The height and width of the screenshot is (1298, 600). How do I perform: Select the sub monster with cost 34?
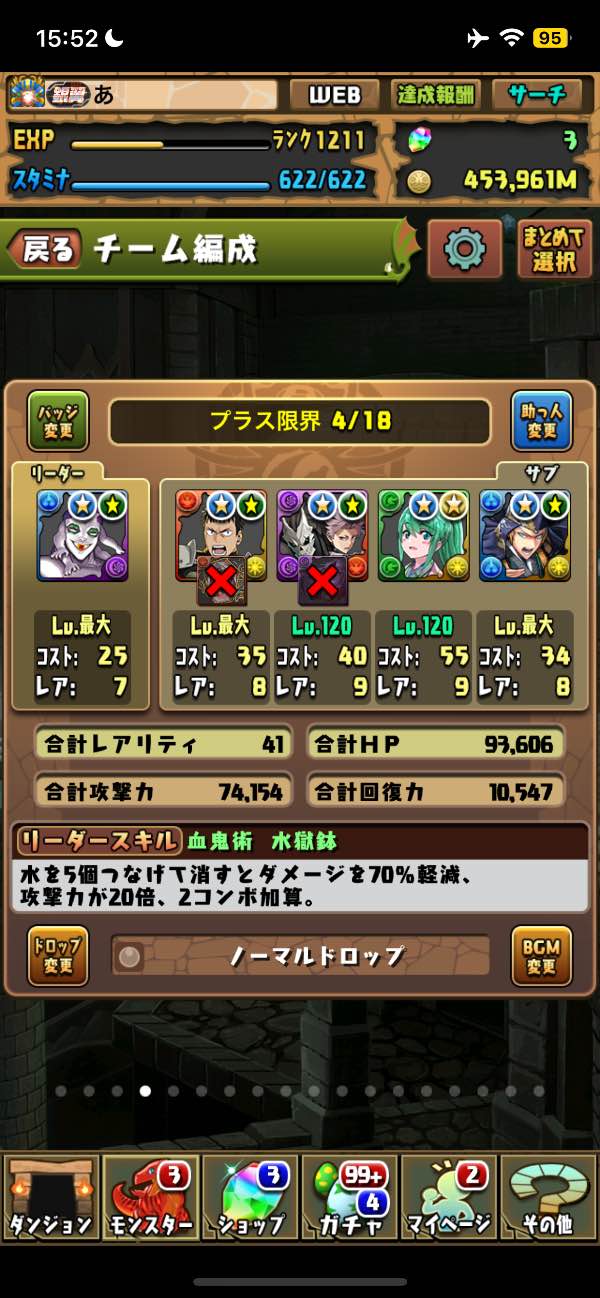(x=524, y=535)
